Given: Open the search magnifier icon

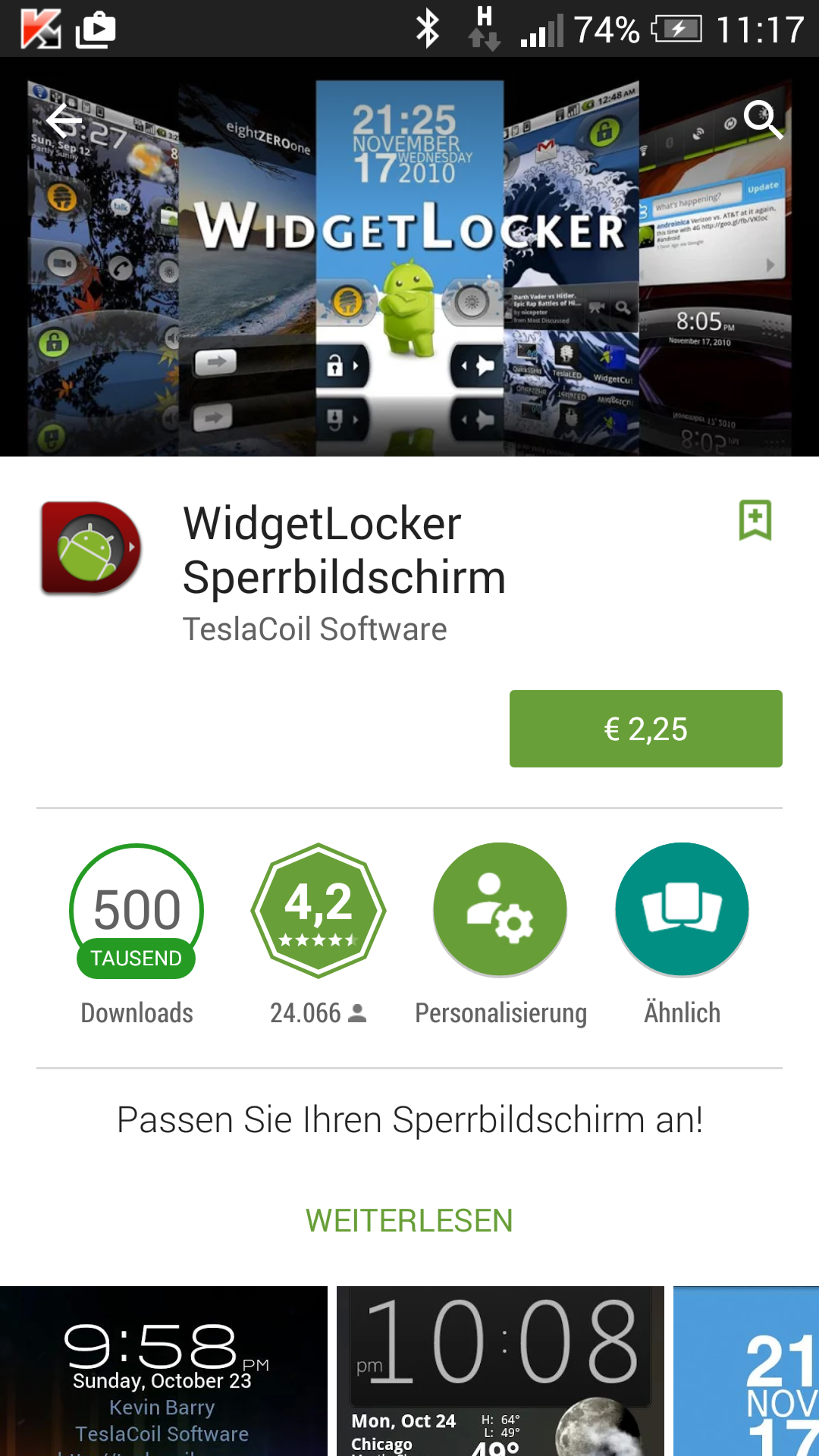Looking at the screenshot, I should [x=762, y=120].
